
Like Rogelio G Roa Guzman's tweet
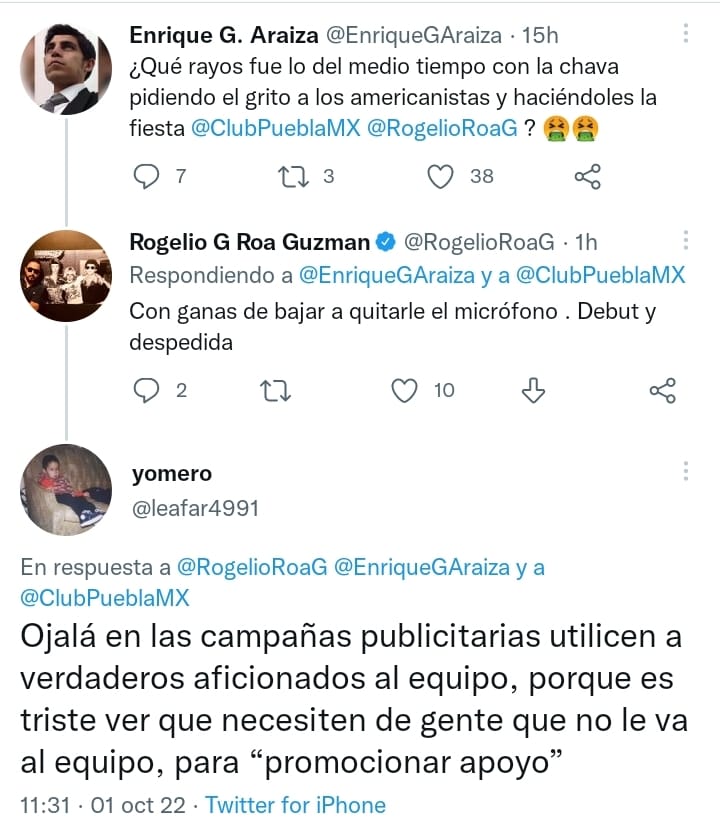(404, 391)
